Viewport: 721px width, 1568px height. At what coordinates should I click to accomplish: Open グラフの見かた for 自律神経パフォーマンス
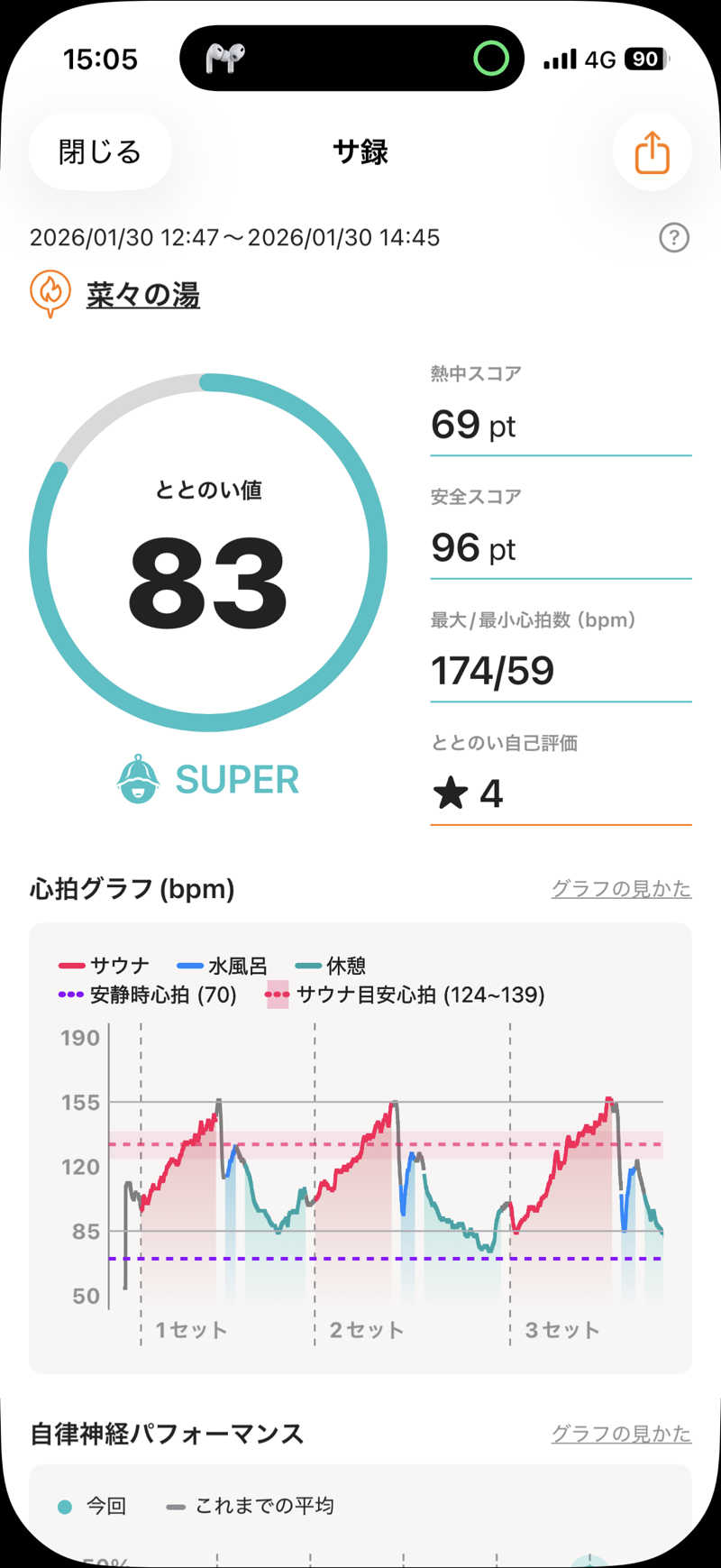[x=621, y=1434]
